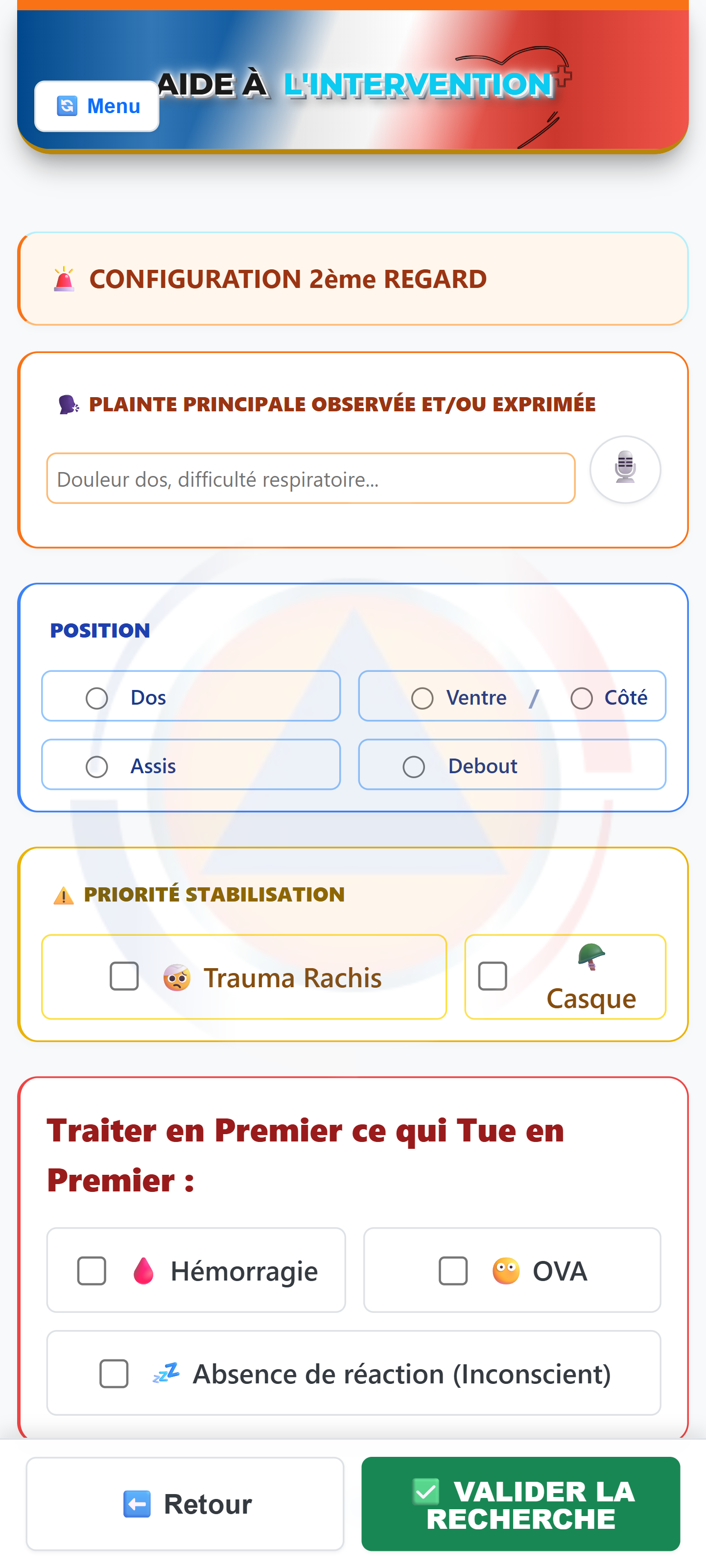Tap Valider la recherche
The image size is (706, 1568).
click(520, 1503)
